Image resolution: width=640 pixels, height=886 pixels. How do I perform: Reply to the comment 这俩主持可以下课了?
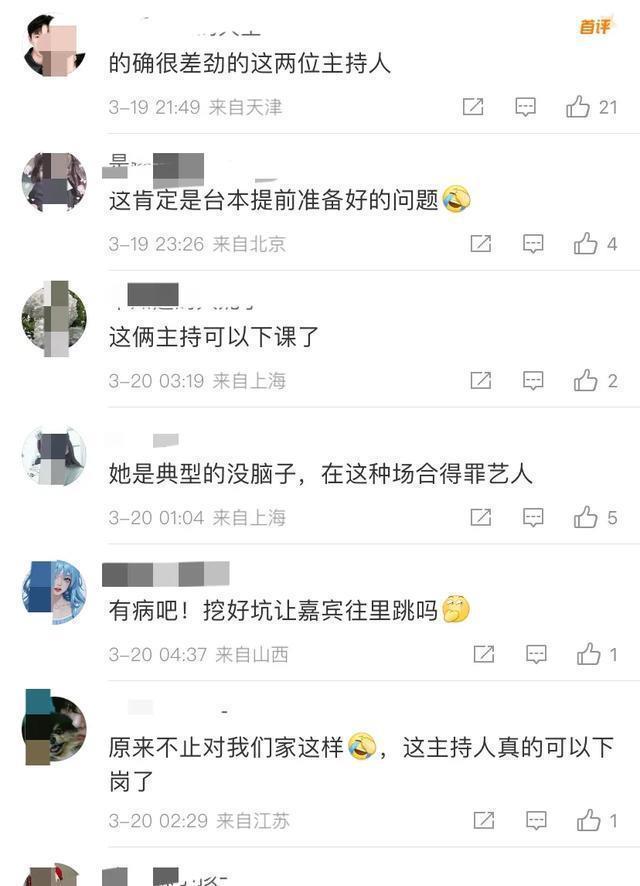(534, 381)
